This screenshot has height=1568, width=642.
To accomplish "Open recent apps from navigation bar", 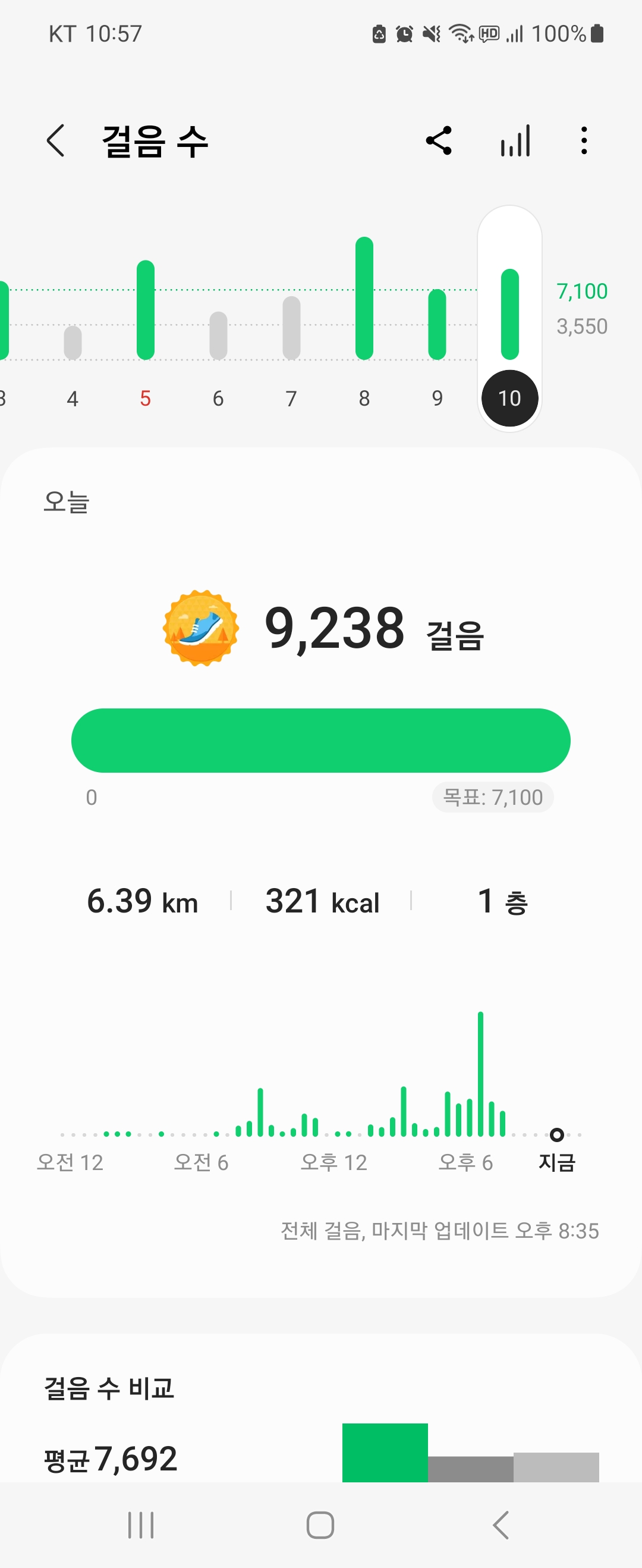I will [140, 1525].
